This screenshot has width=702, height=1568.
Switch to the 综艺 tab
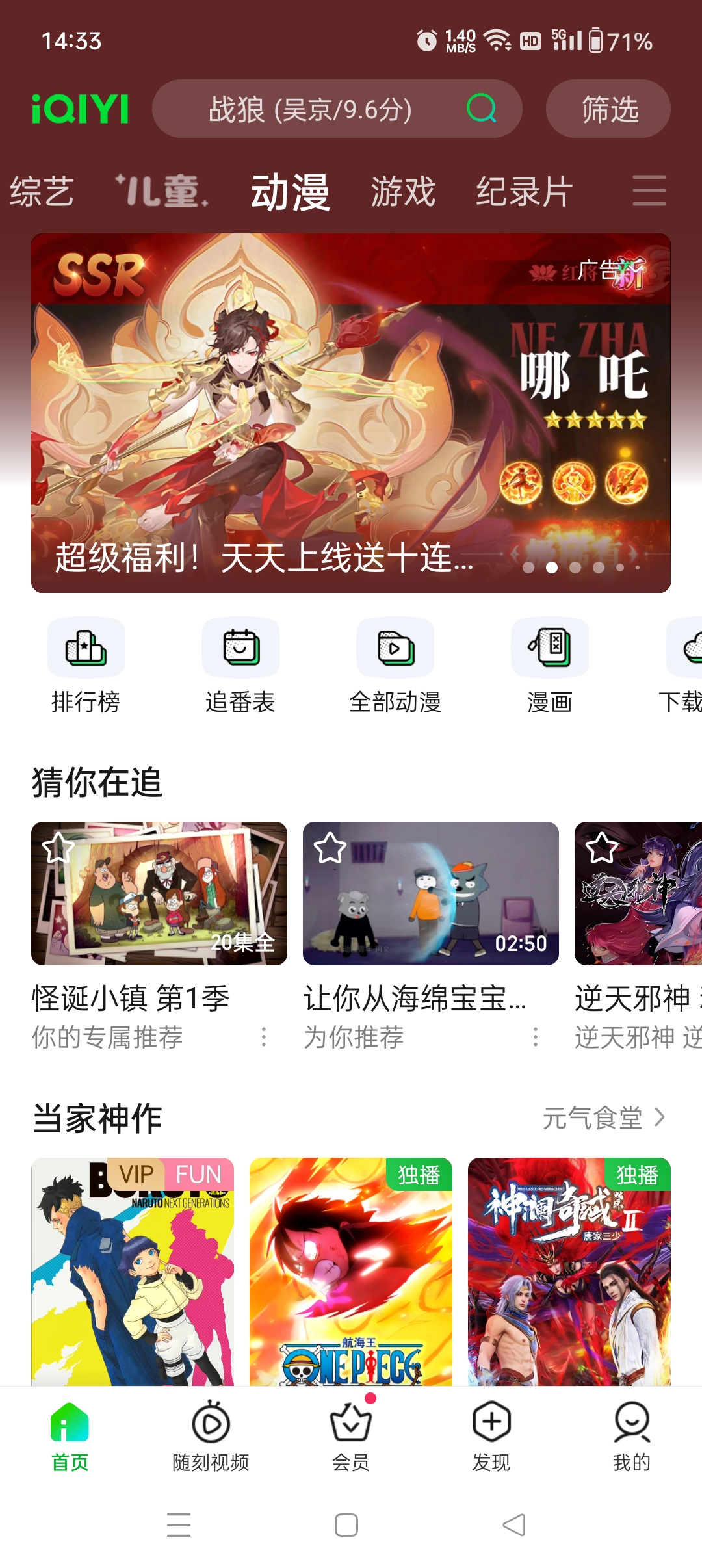[42, 192]
